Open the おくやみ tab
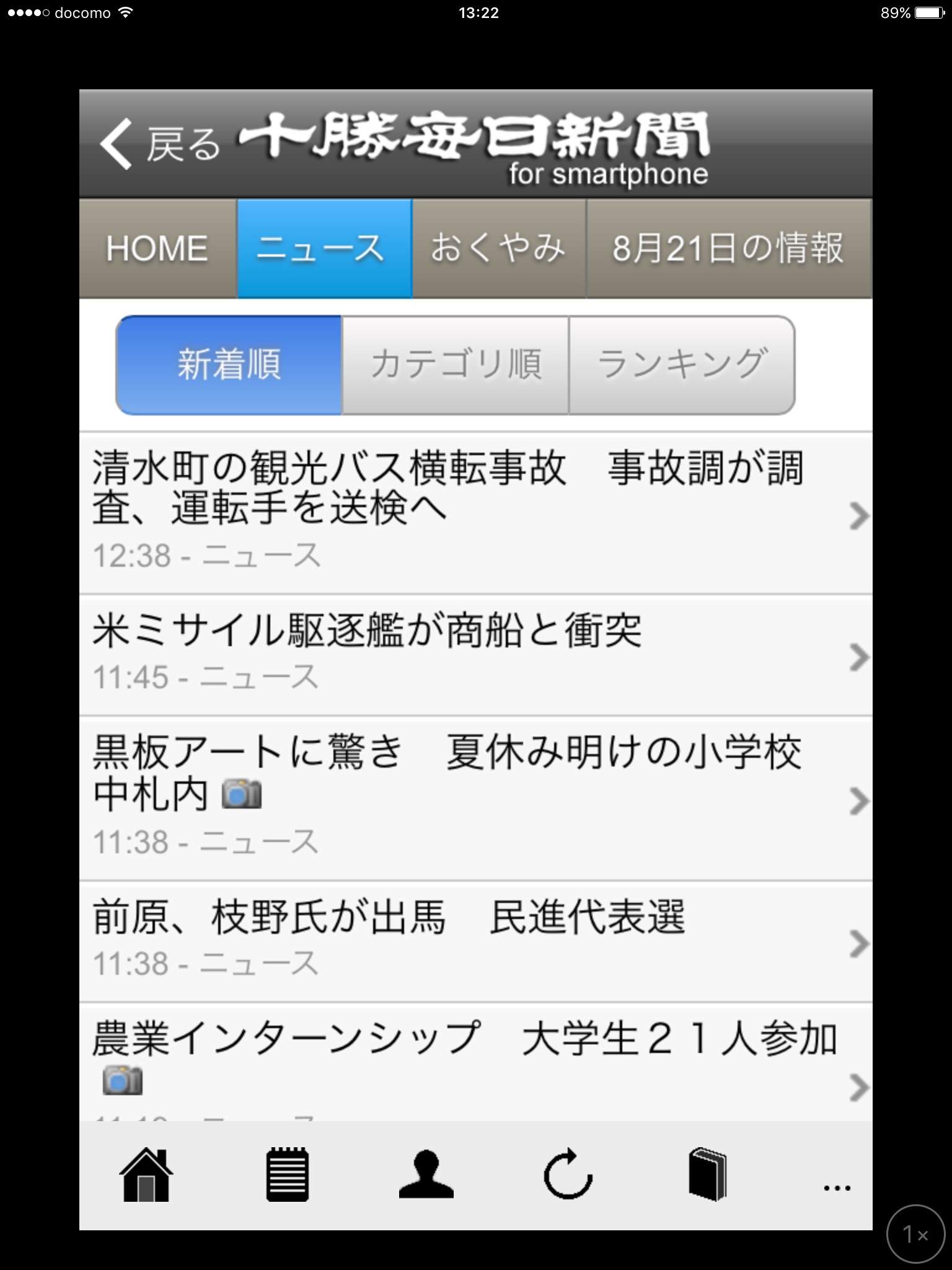Viewport: 952px width, 1270px height. click(x=498, y=249)
